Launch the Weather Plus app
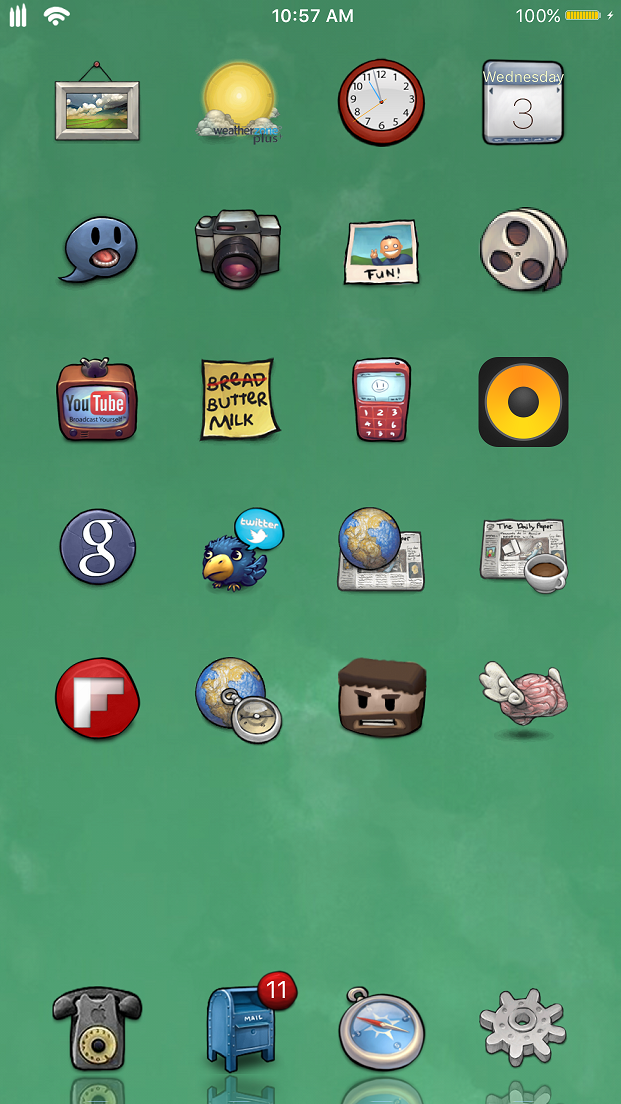621x1104 pixels. click(x=239, y=102)
